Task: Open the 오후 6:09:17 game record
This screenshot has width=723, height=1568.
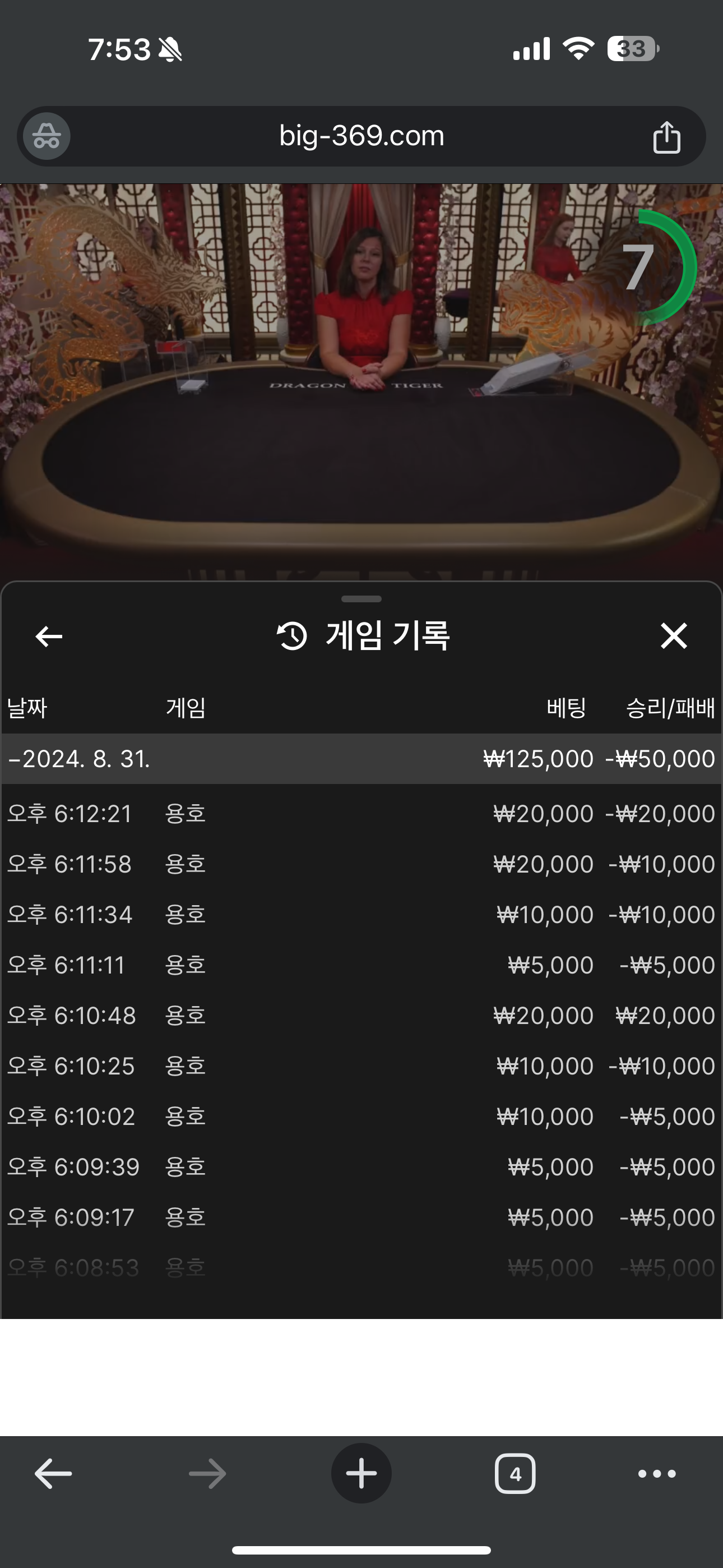Action: [361, 1218]
